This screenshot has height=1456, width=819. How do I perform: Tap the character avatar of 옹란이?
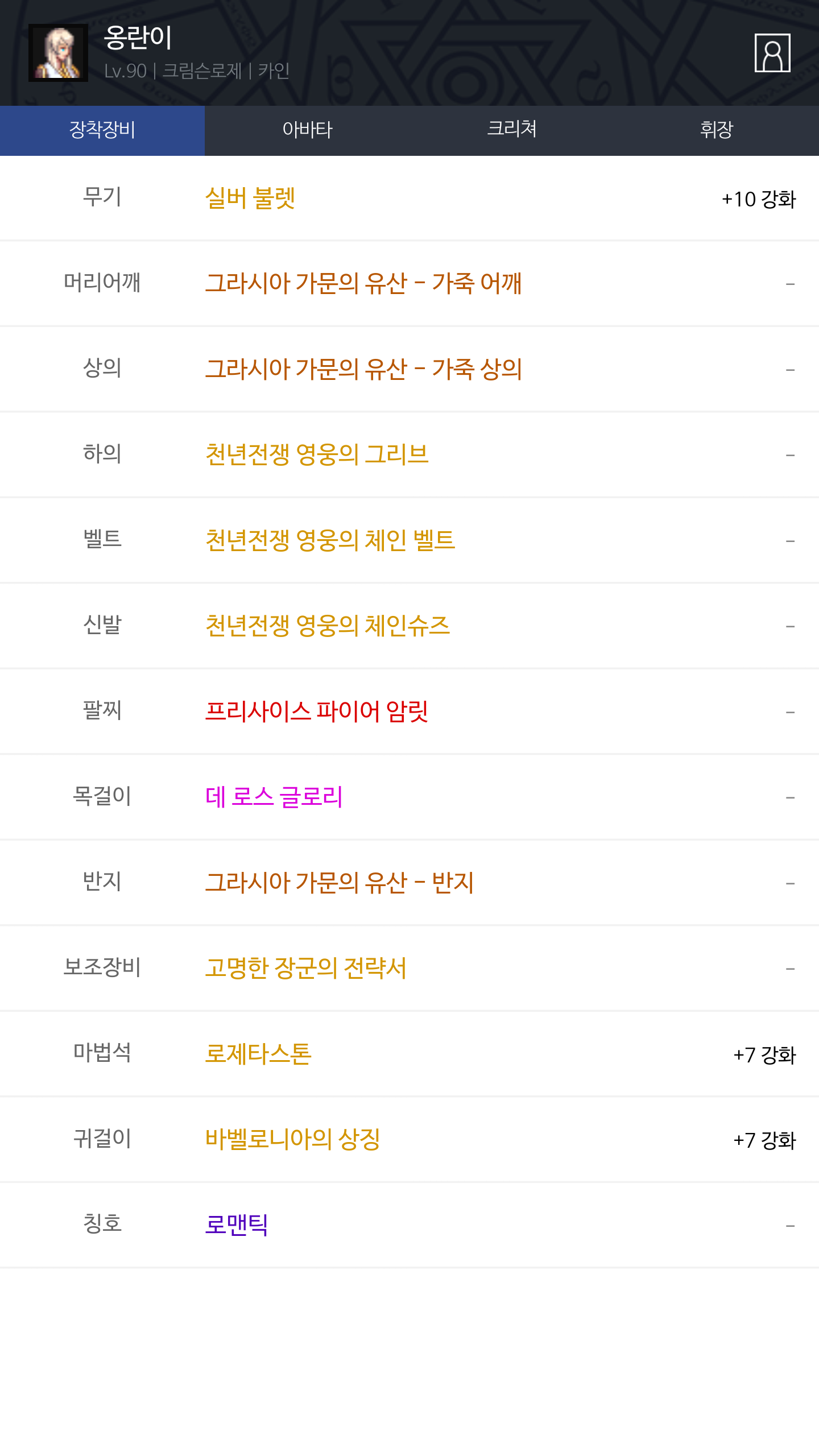pyautogui.click(x=58, y=53)
